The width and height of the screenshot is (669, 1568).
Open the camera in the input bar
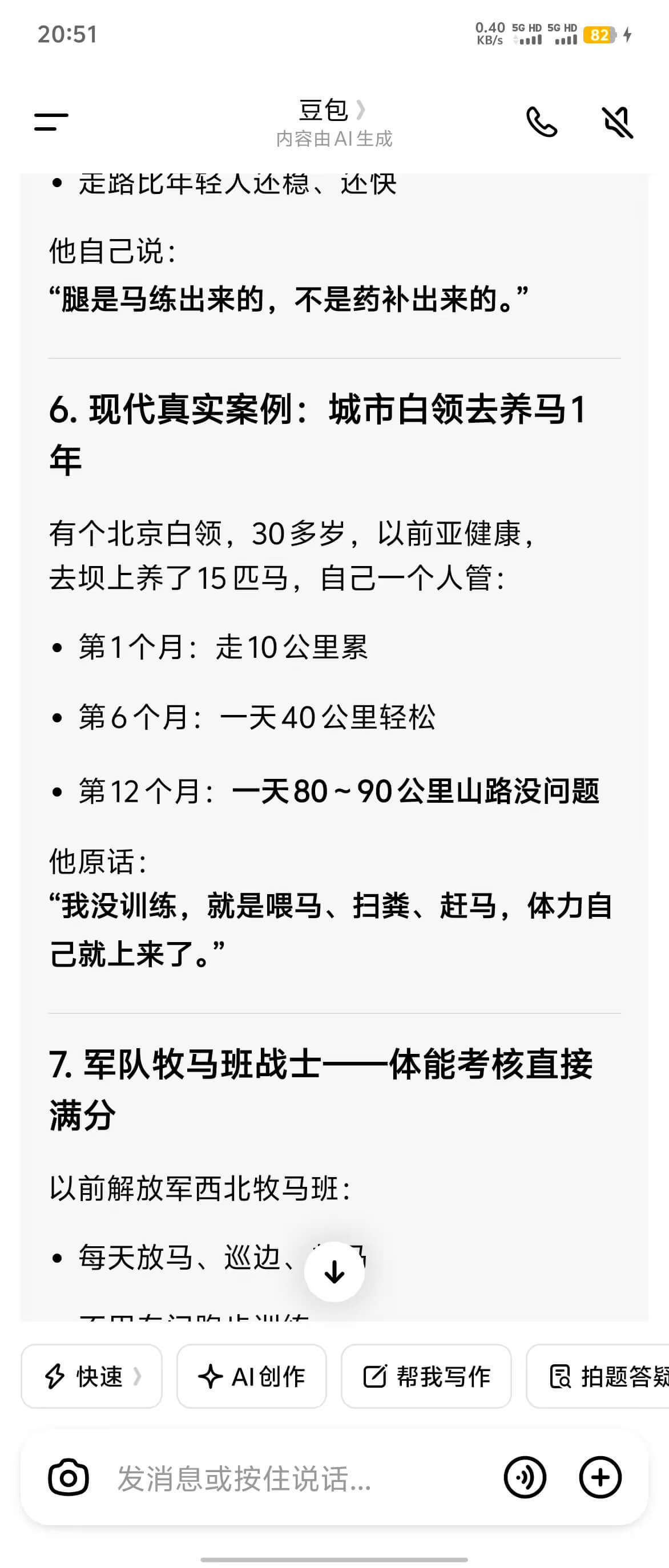tap(69, 1477)
